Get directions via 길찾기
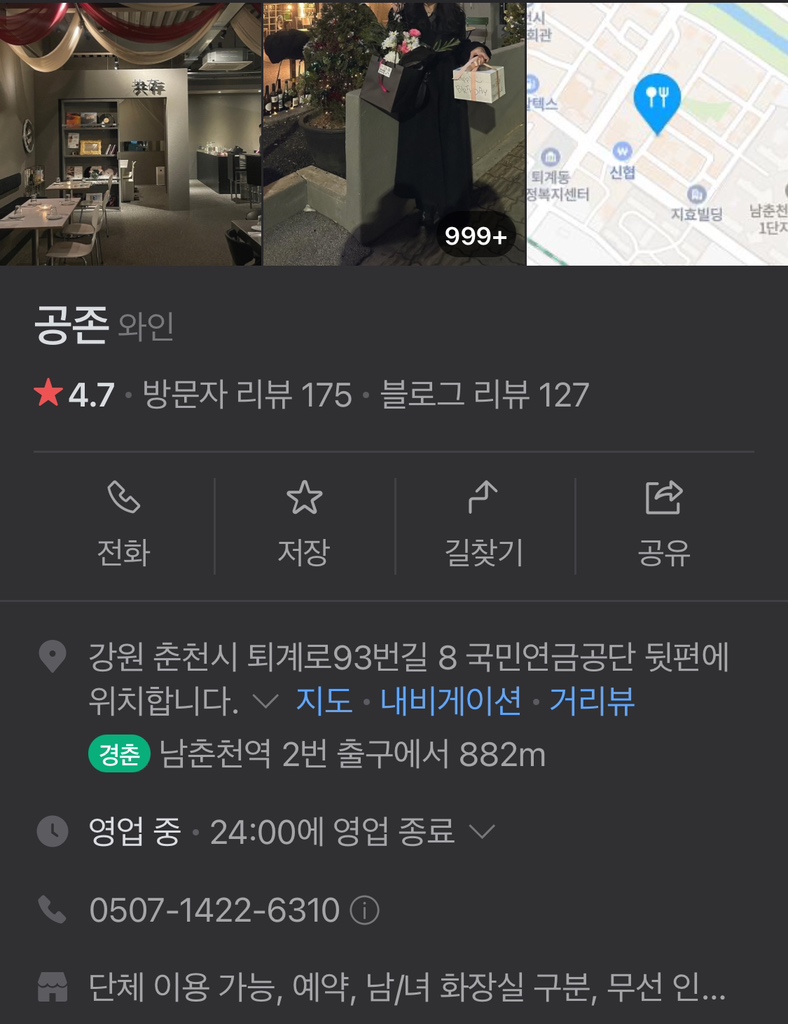The height and width of the screenshot is (1024, 788). (484, 523)
